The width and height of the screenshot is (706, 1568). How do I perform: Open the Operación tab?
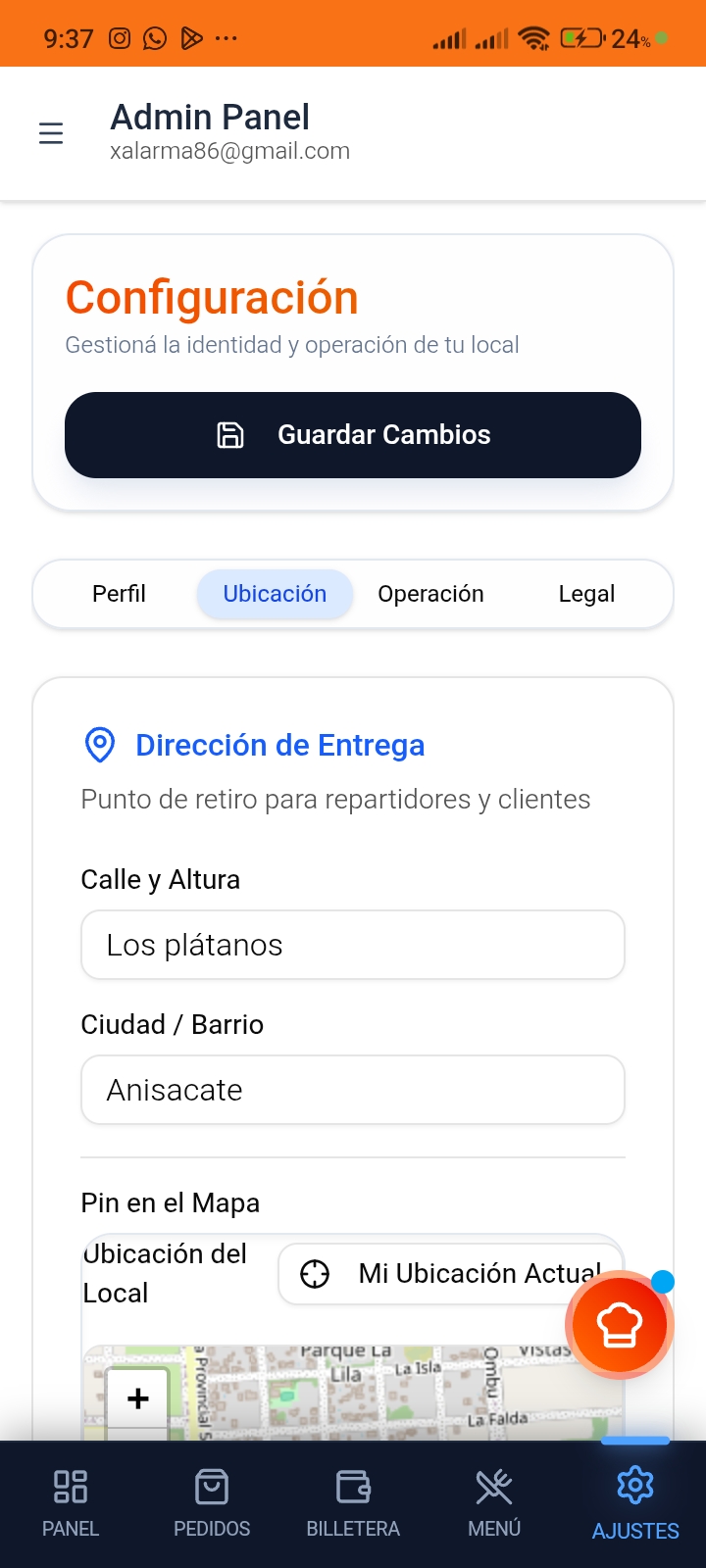tap(430, 594)
